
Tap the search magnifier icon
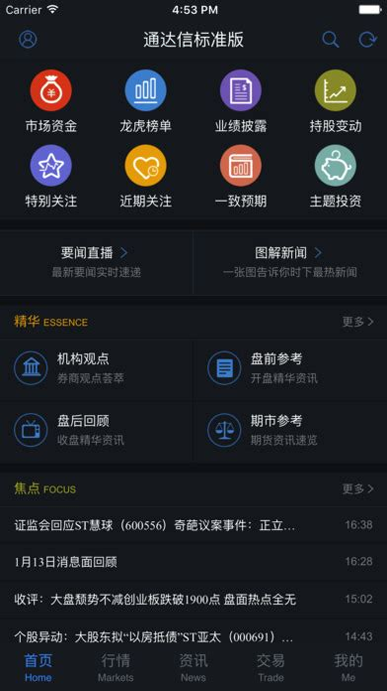(x=330, y=39)
